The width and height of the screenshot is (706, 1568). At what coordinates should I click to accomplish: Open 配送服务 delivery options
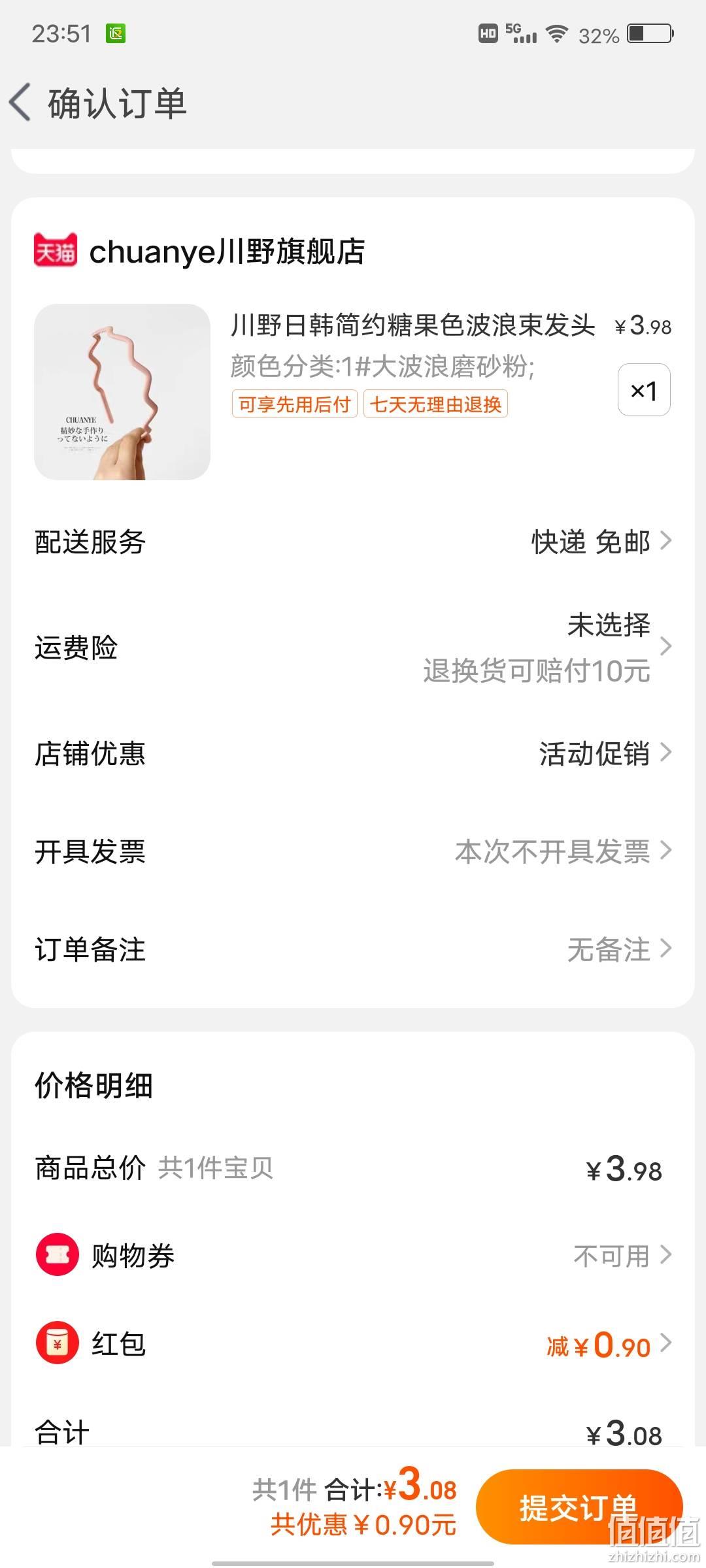pyautogui.click(x=353, y=542)
